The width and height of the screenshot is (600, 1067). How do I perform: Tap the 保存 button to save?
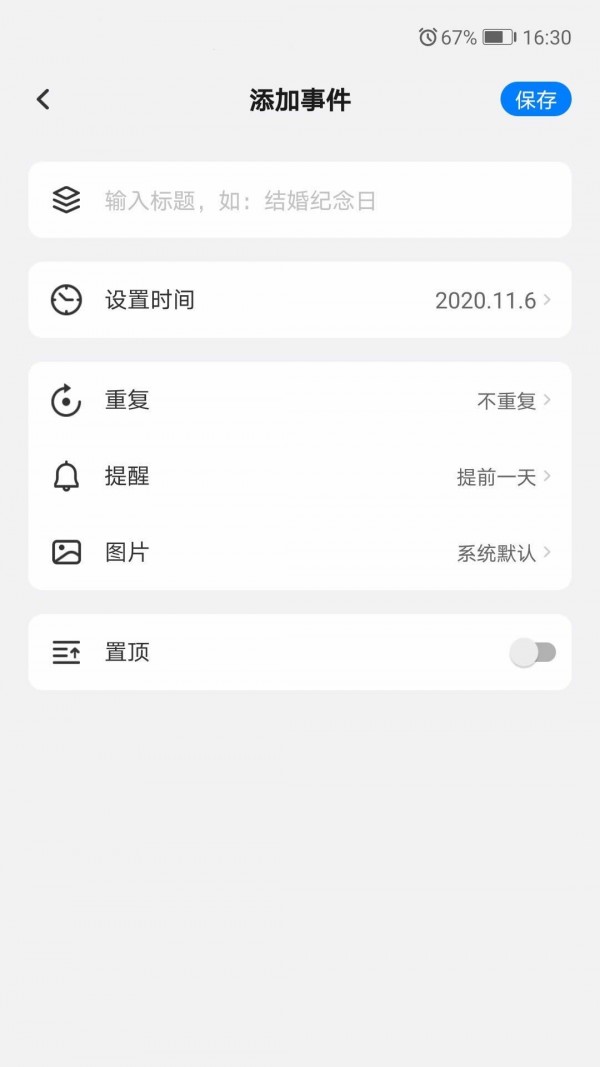point(535,99)
